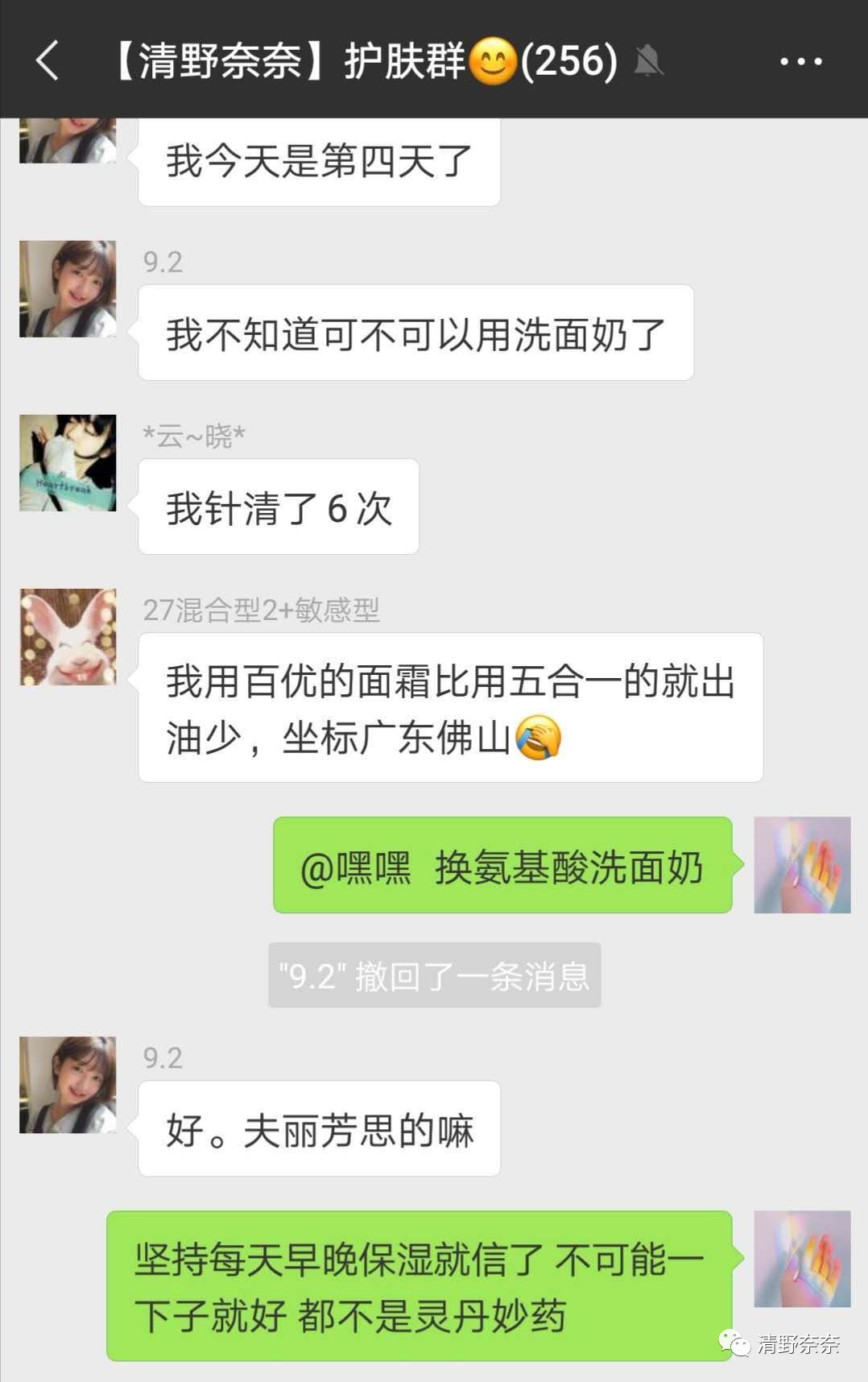Tap 9.2's avatar beside the 洗面奶 question

coord(68,289)
